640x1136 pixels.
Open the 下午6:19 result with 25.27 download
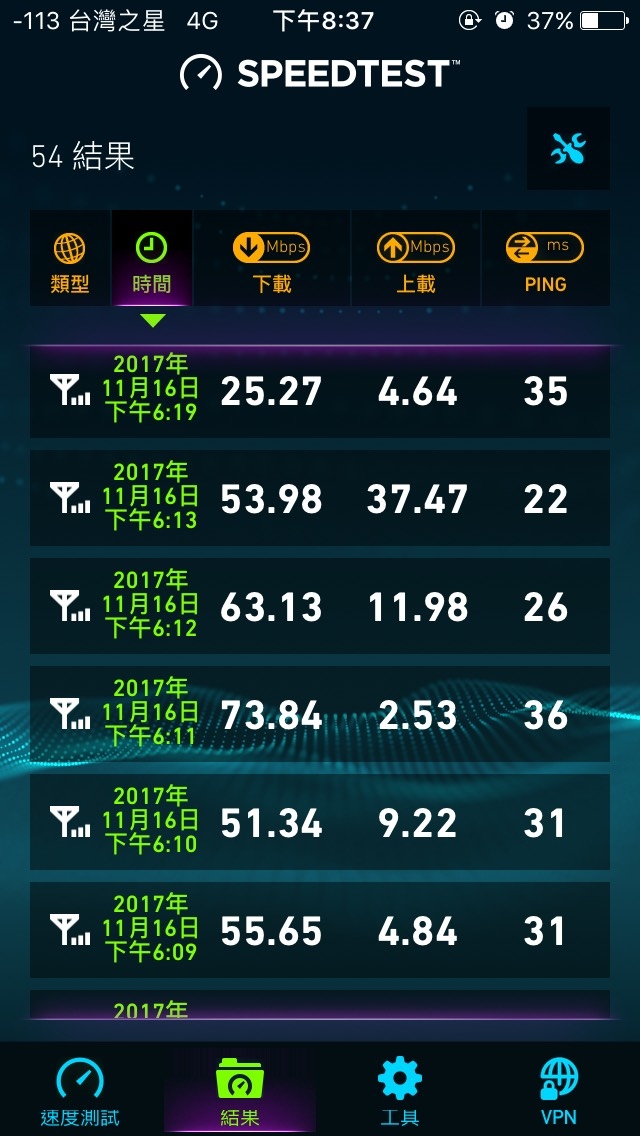pos(320,391)
